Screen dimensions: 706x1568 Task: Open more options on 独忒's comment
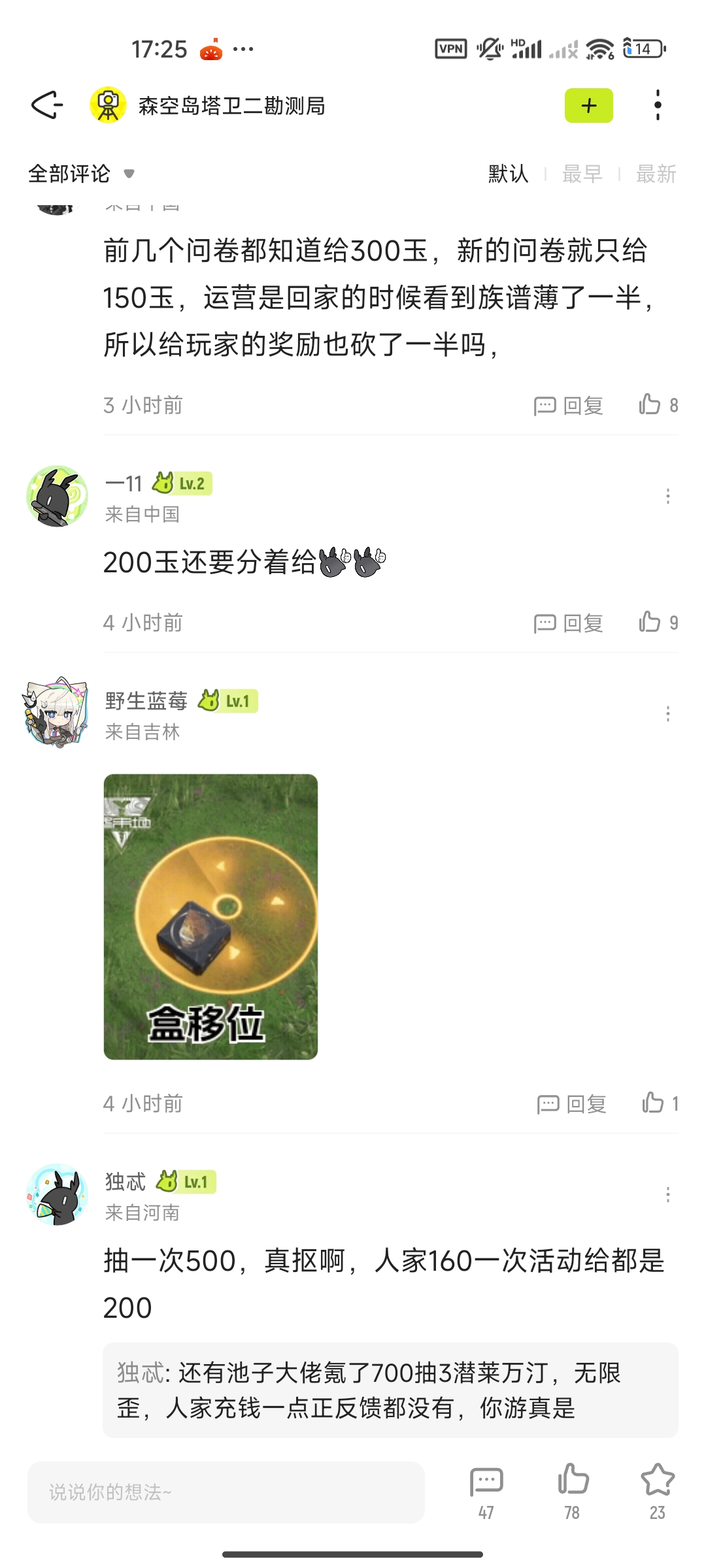667,1195
